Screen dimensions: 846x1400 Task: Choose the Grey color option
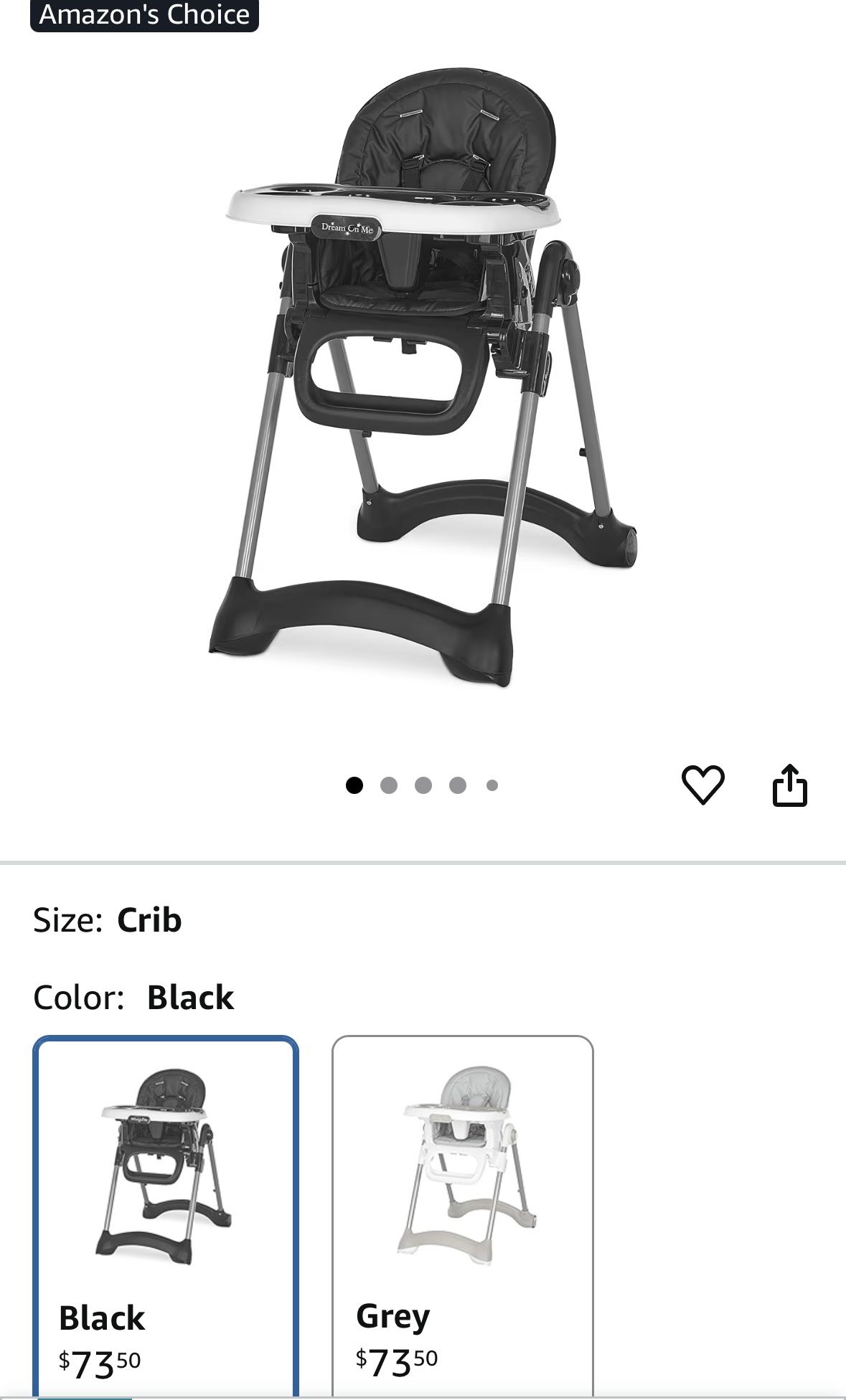(x=463, y=1212)
